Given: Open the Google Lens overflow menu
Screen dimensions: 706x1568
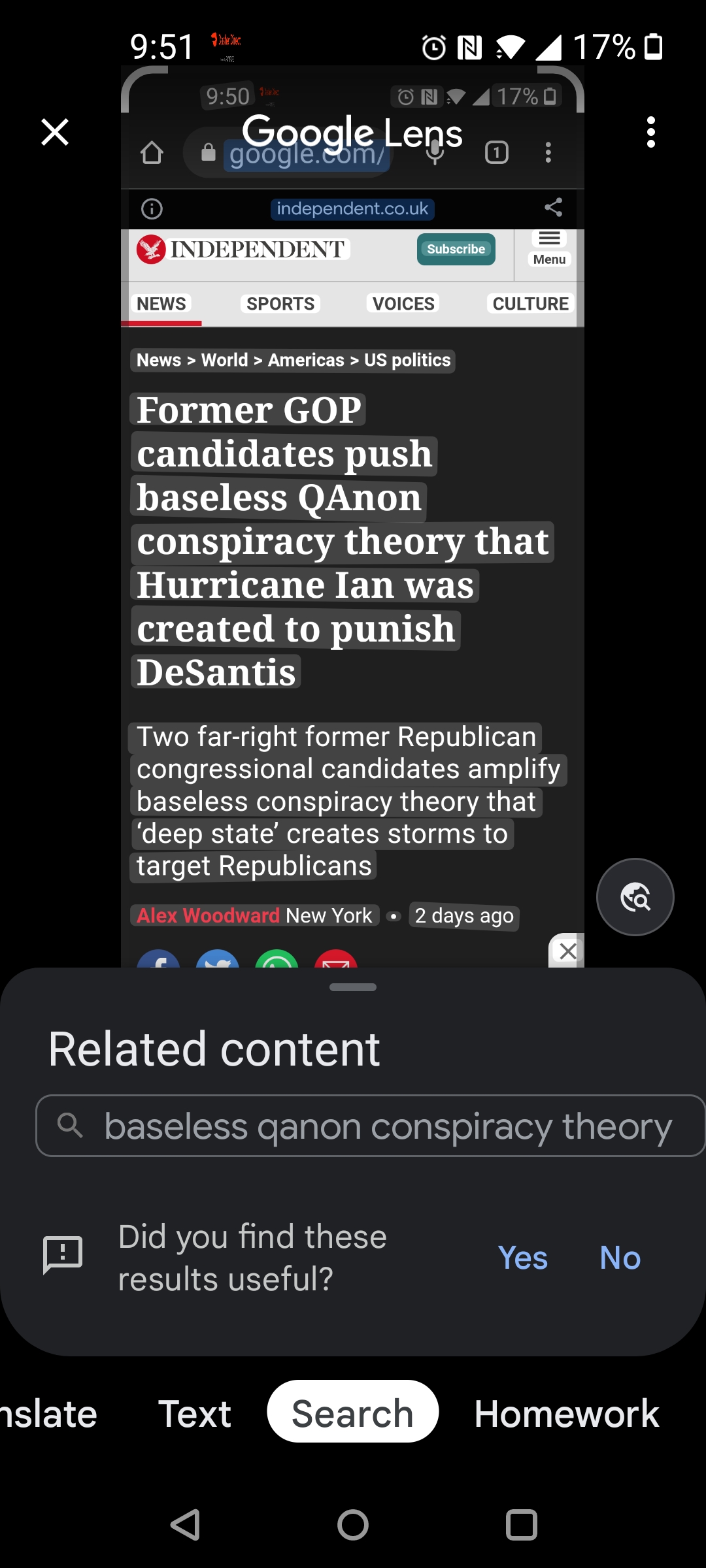Looking at the screenshot, I should [650, 132].
